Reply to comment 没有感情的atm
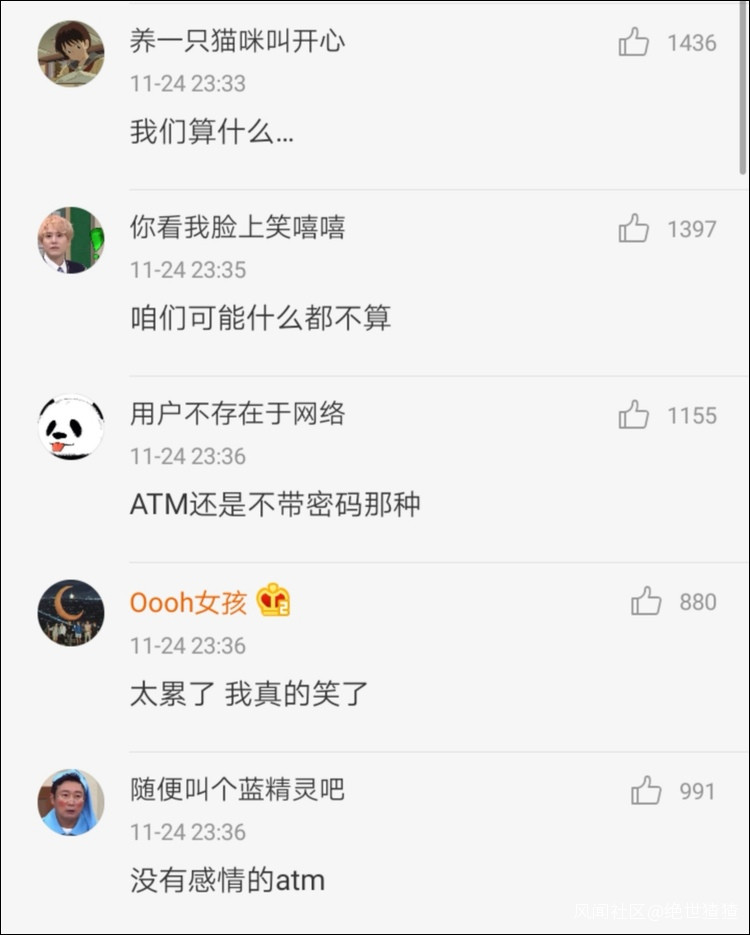The height and width of the screenshot is (935, 750). [227, 880]
